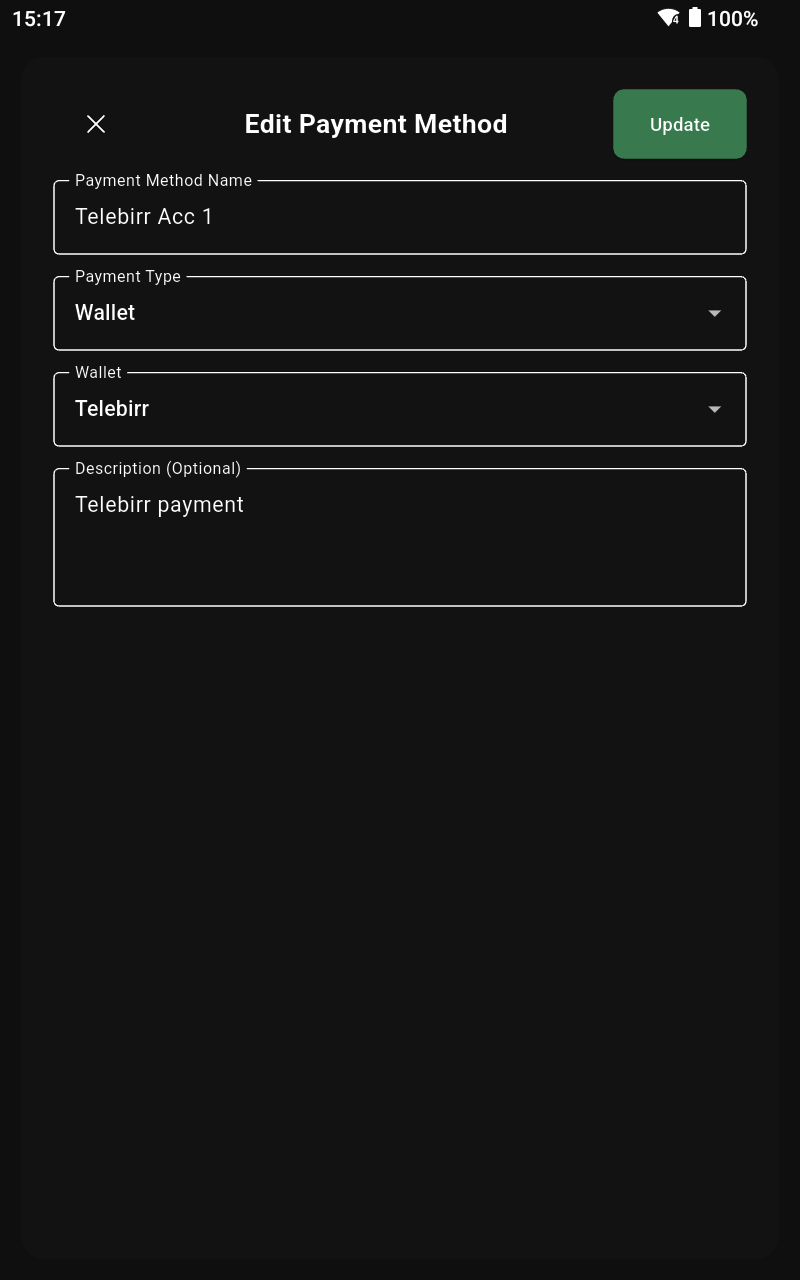800x1280 pixels.
Task: Click the Edit Payment Method title
Action: point(376,124)
